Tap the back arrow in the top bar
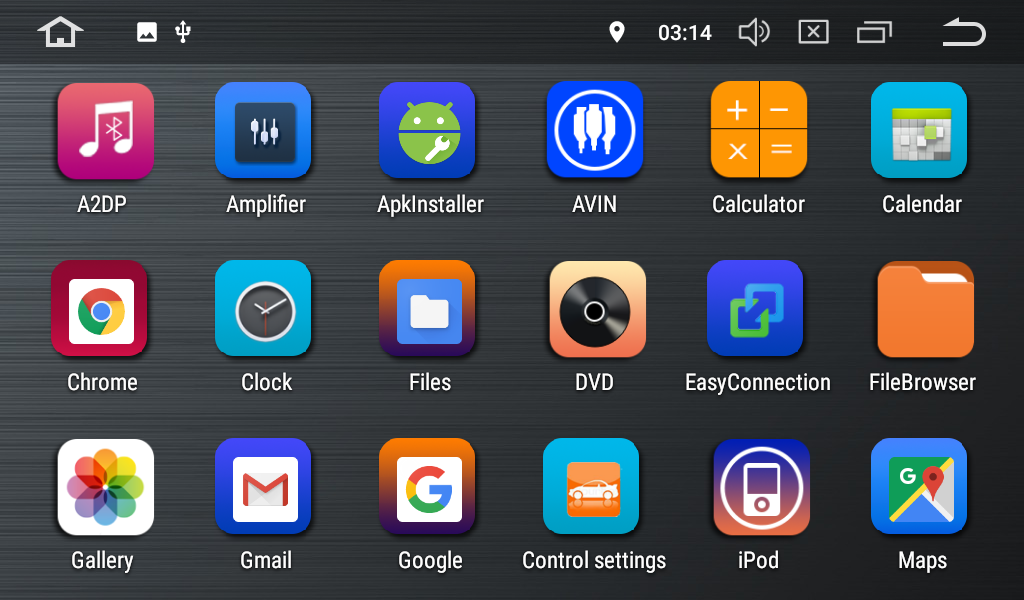The width and height of the screenshot is (1024, 600). coord(963,33)
